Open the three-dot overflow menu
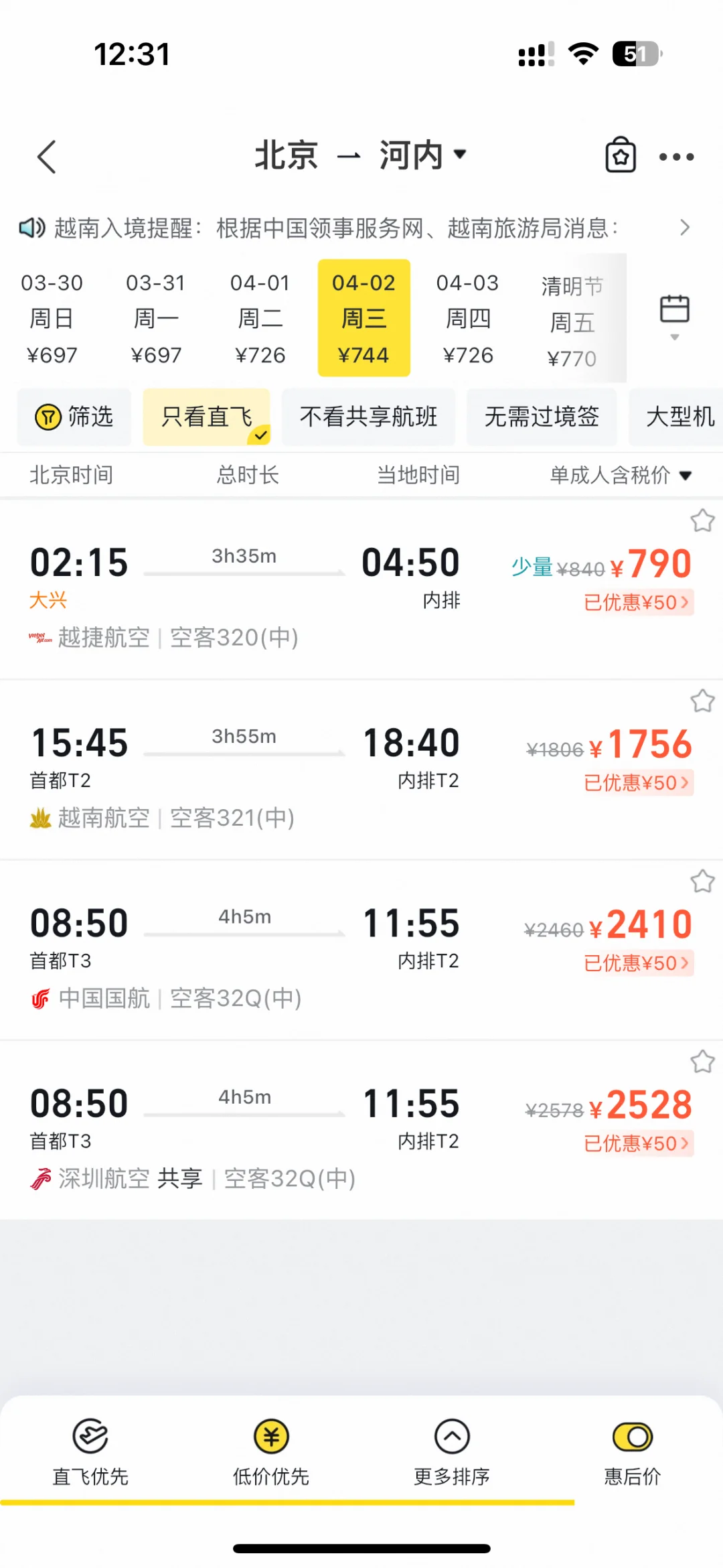The height and width of the screenshot is (1568, 723). tap(676, 157)
